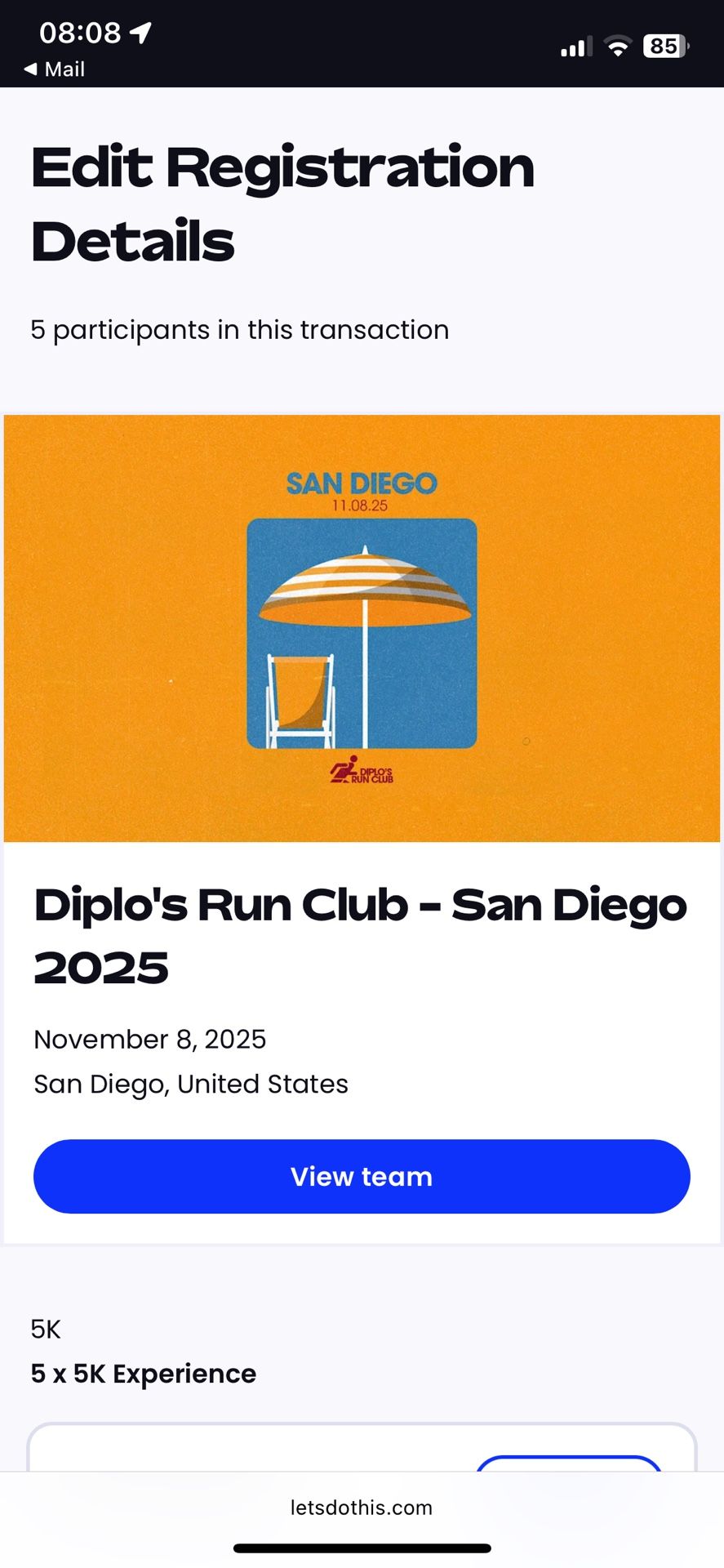
Task: Tap the letsdothis.com address bar
Action: pyautogui.click(x=362, y=1508)
